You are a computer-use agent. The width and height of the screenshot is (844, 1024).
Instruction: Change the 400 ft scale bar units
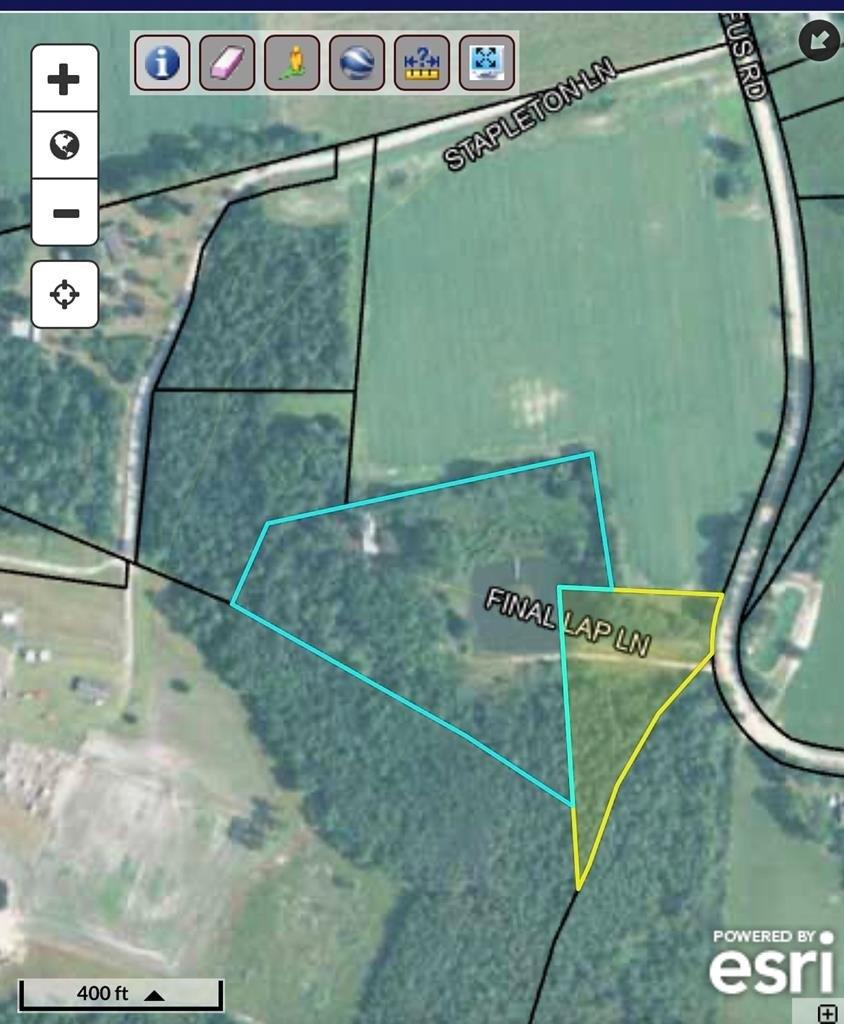click(154, 994)
